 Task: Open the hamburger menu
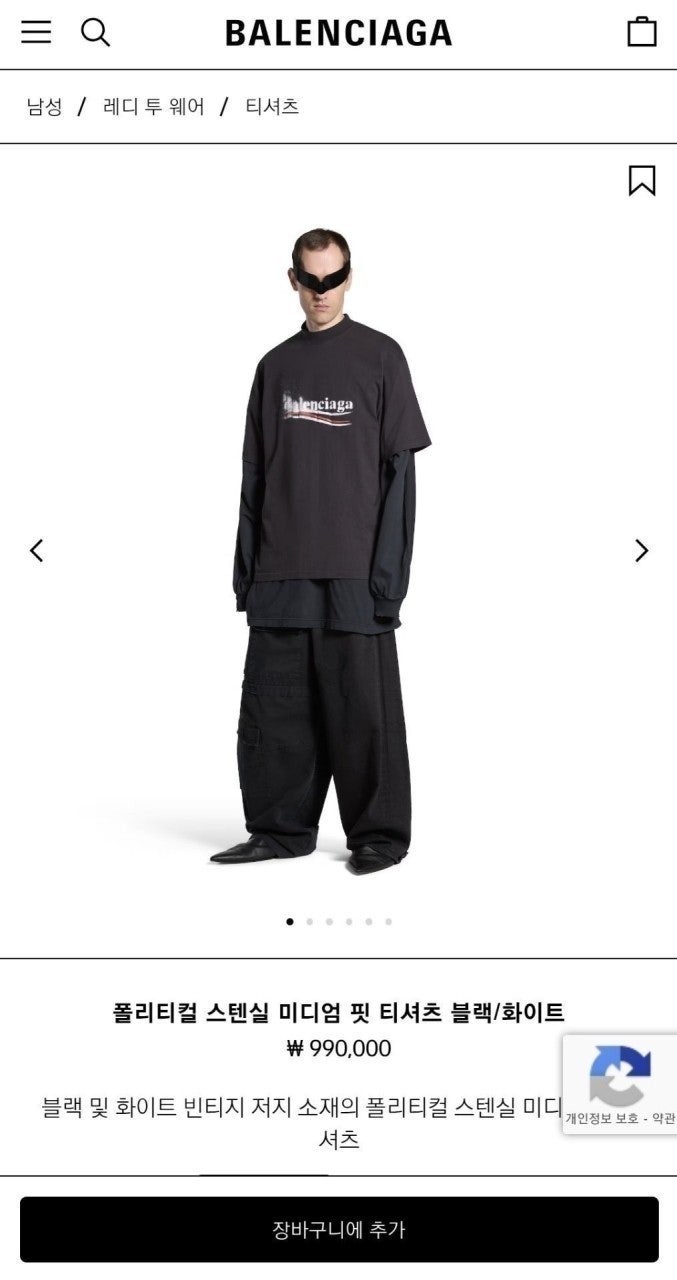36,32
